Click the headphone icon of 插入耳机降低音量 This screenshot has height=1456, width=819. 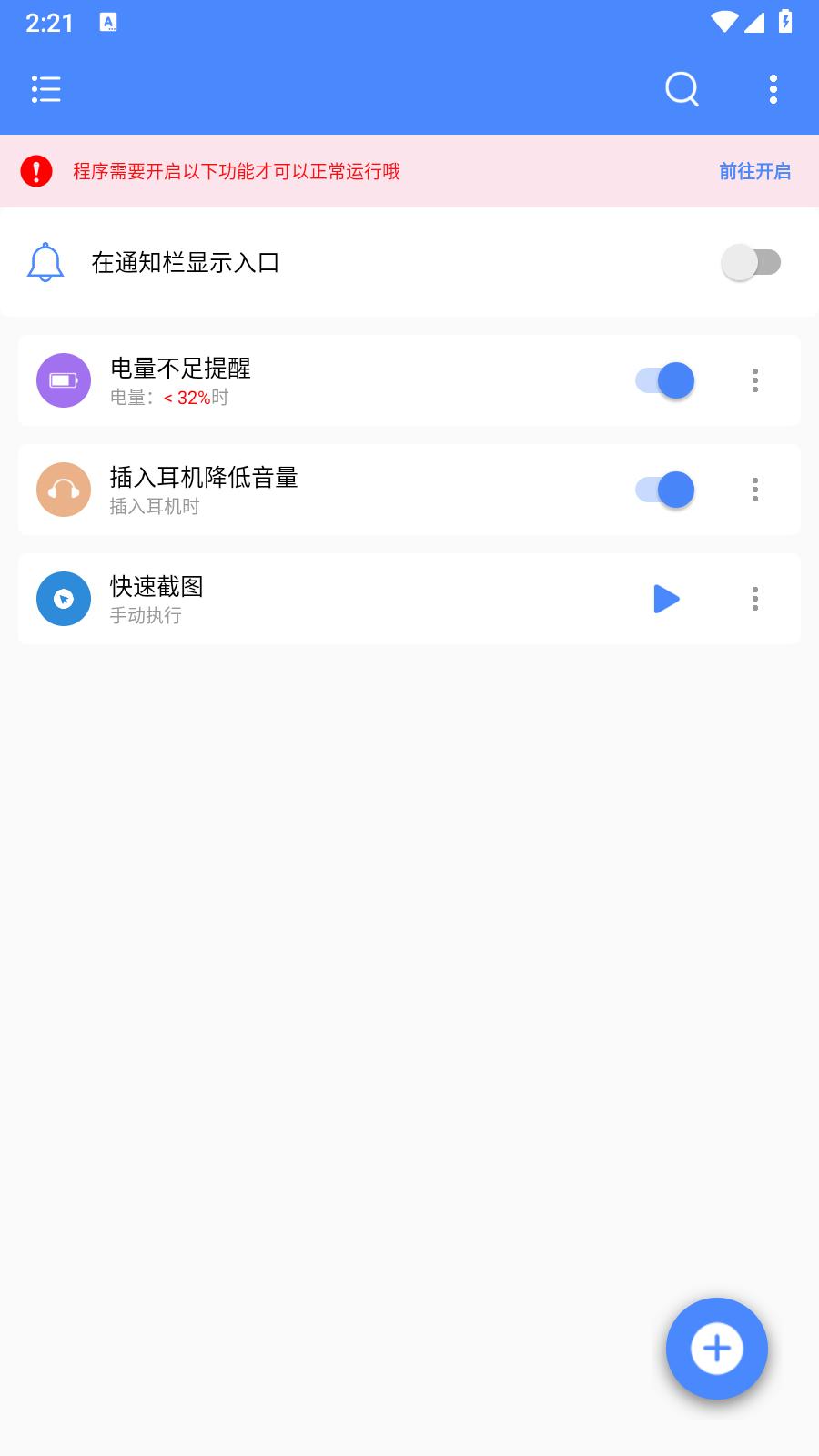pos(63,489)
